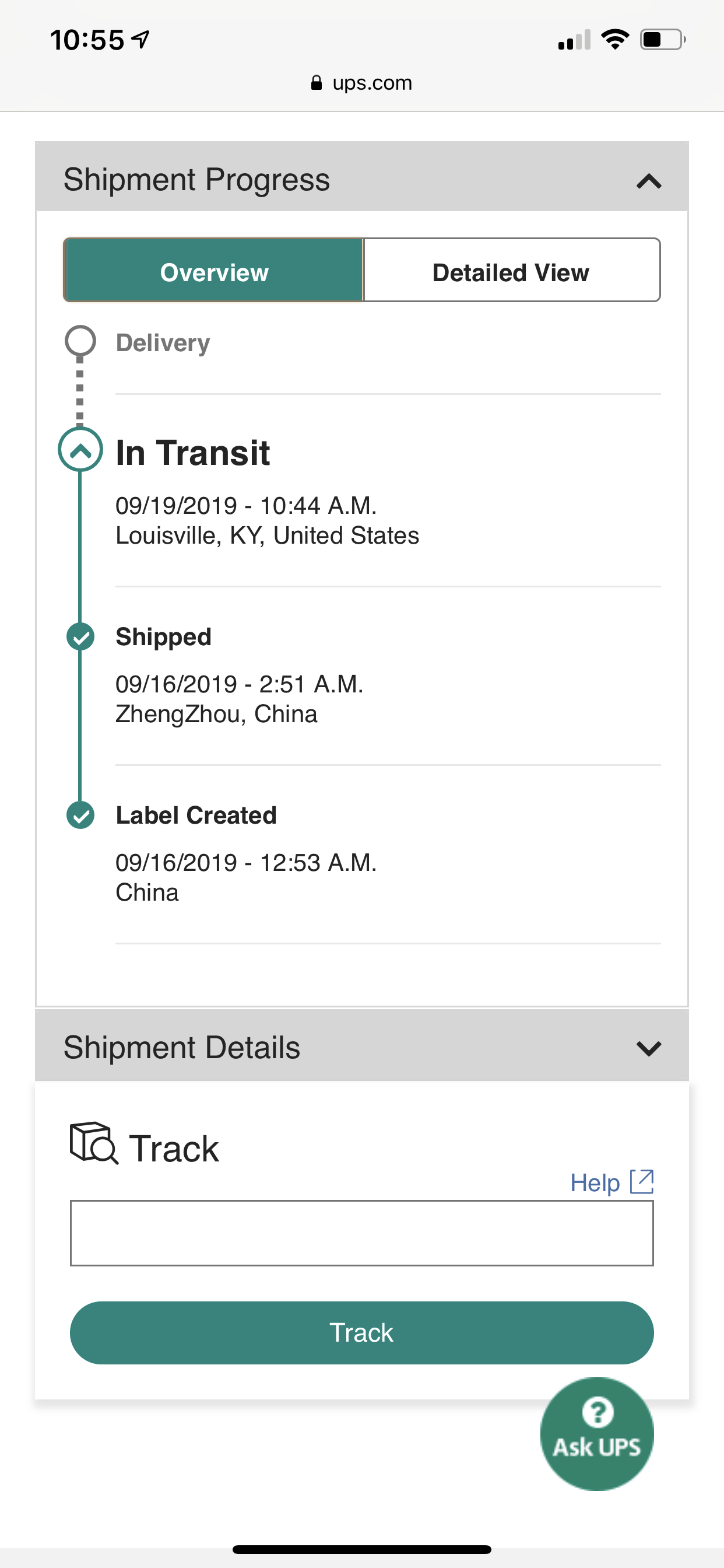Expand the Shipment Details section
Viewport: 724px width, 1568px height.
click(649, 1048)
